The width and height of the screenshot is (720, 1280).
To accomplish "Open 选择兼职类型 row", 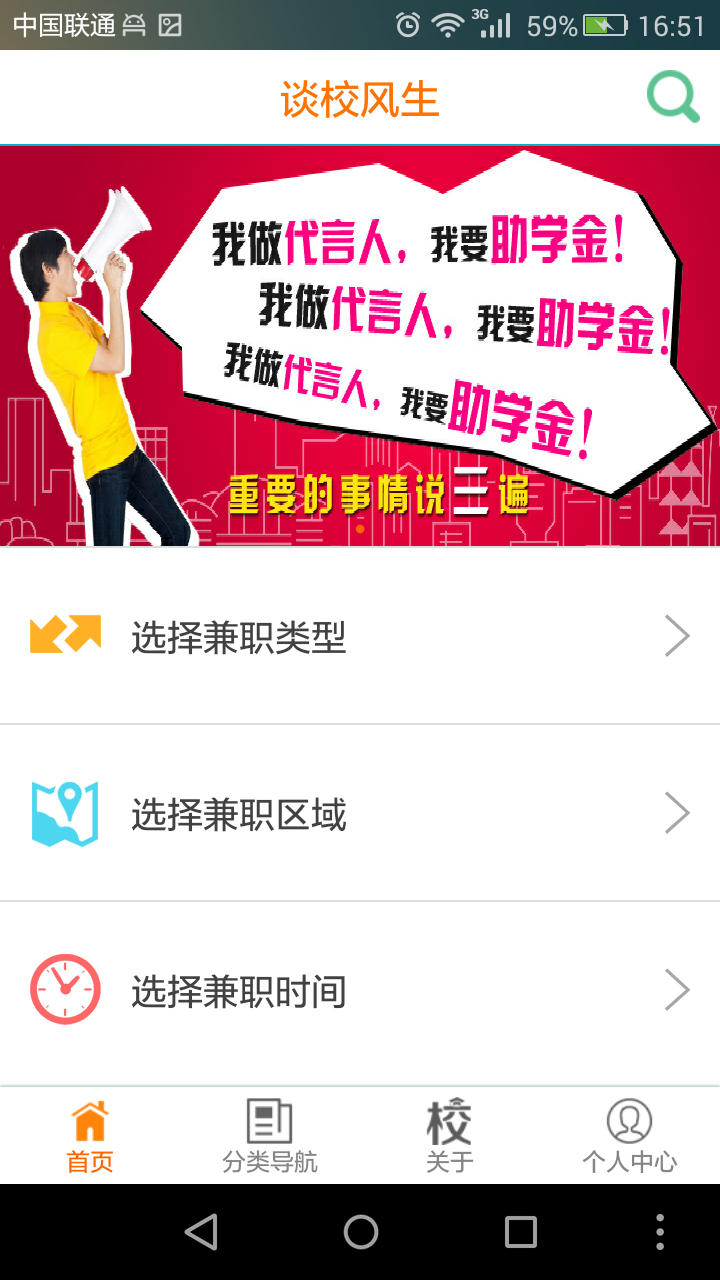I will tap(360, 637).
